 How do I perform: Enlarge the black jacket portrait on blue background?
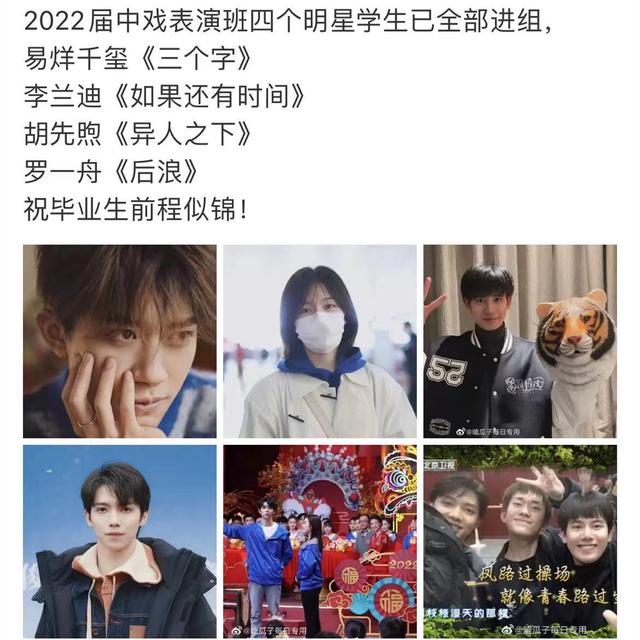point(119,541)
